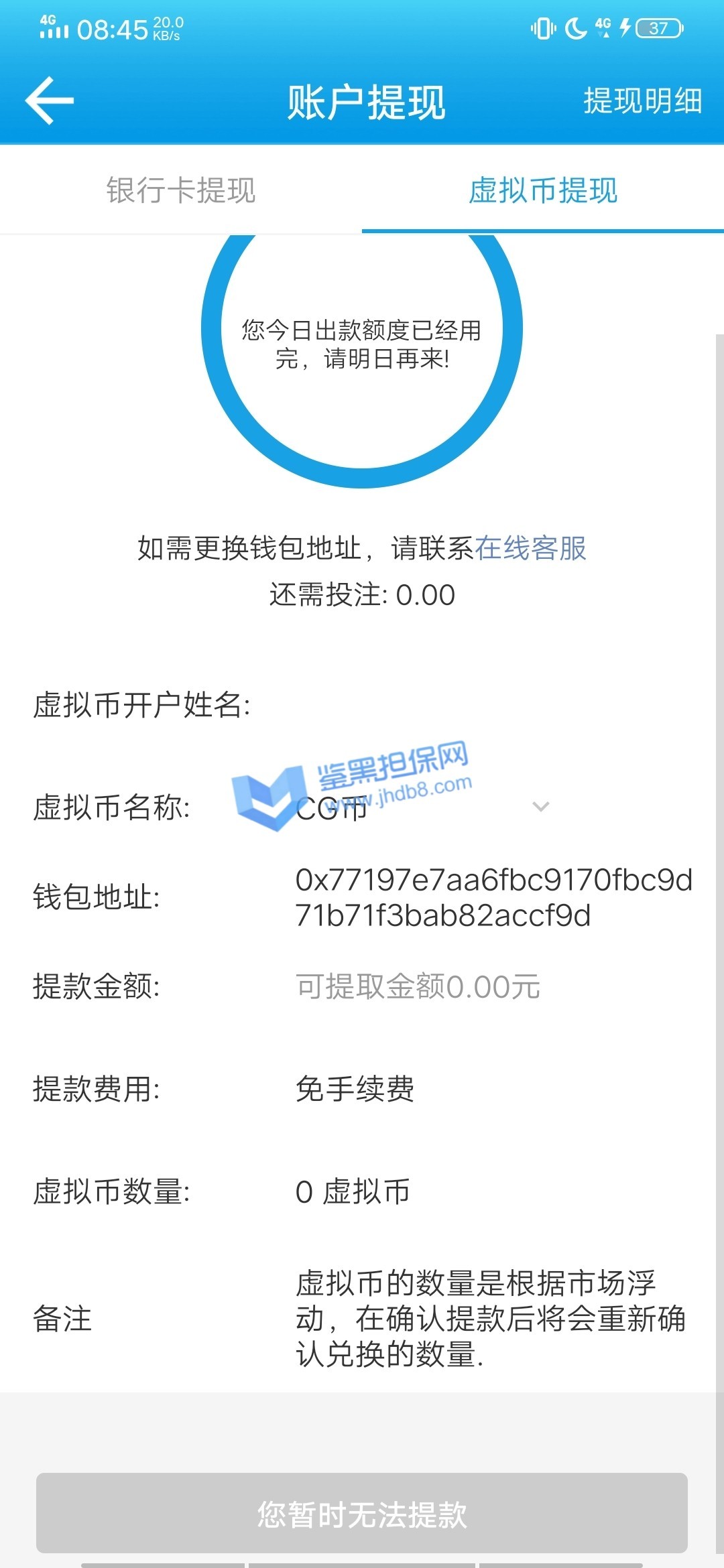Open 提现明细 withdrawal details
This screenshot has width=724, height=1568.
click(x=642, y=101)
